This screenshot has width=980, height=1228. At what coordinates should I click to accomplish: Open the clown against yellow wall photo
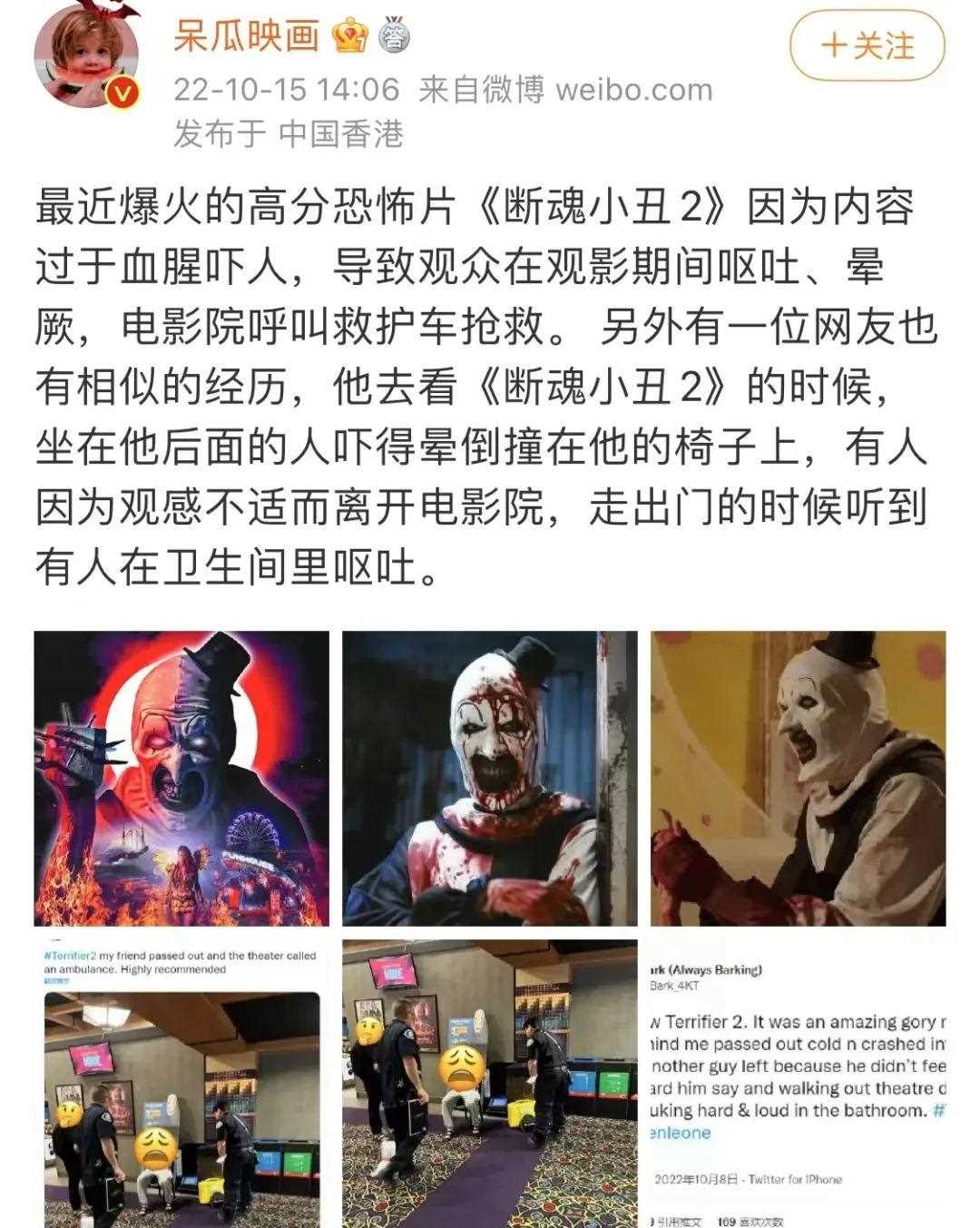798,778
